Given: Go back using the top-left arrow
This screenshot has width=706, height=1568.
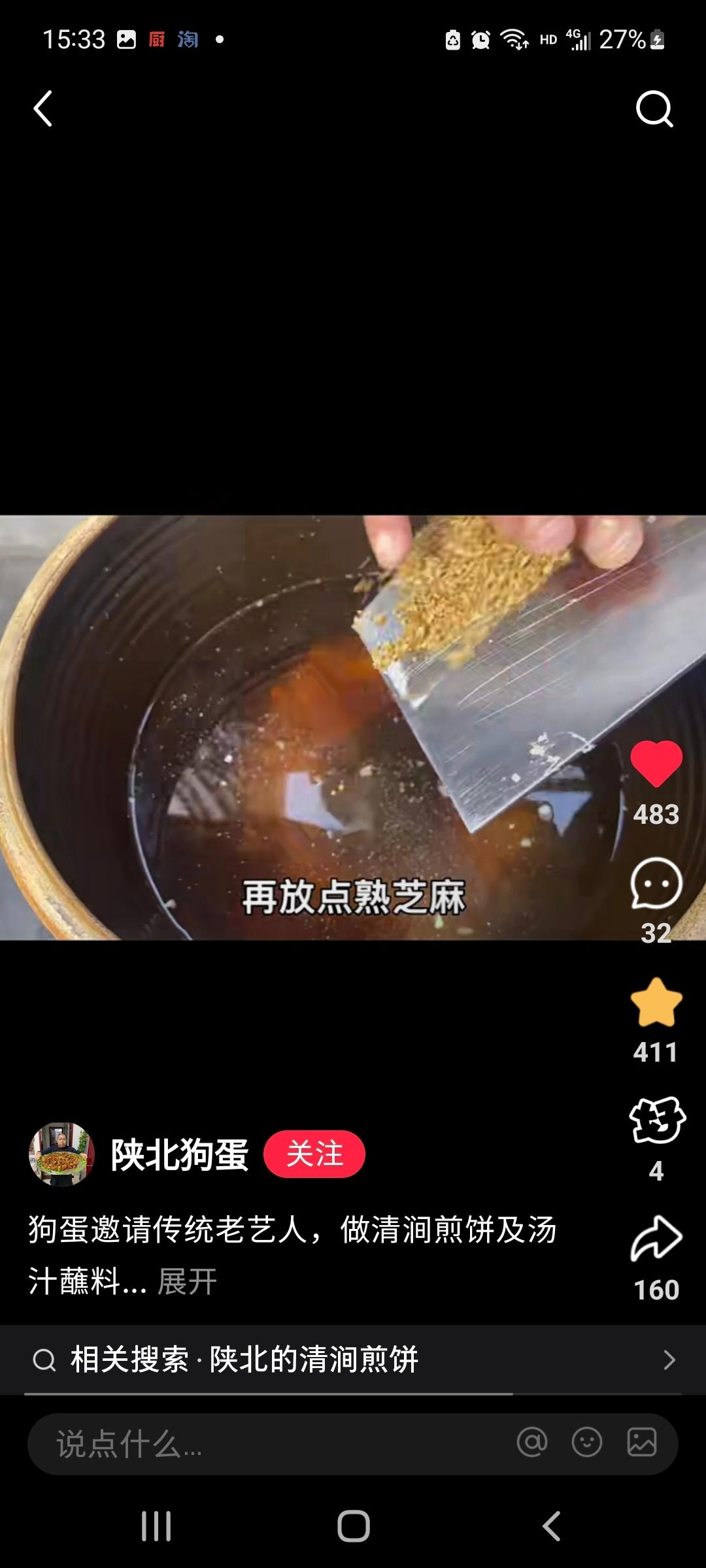Looking at the screenshot, I should pos(43,108).
